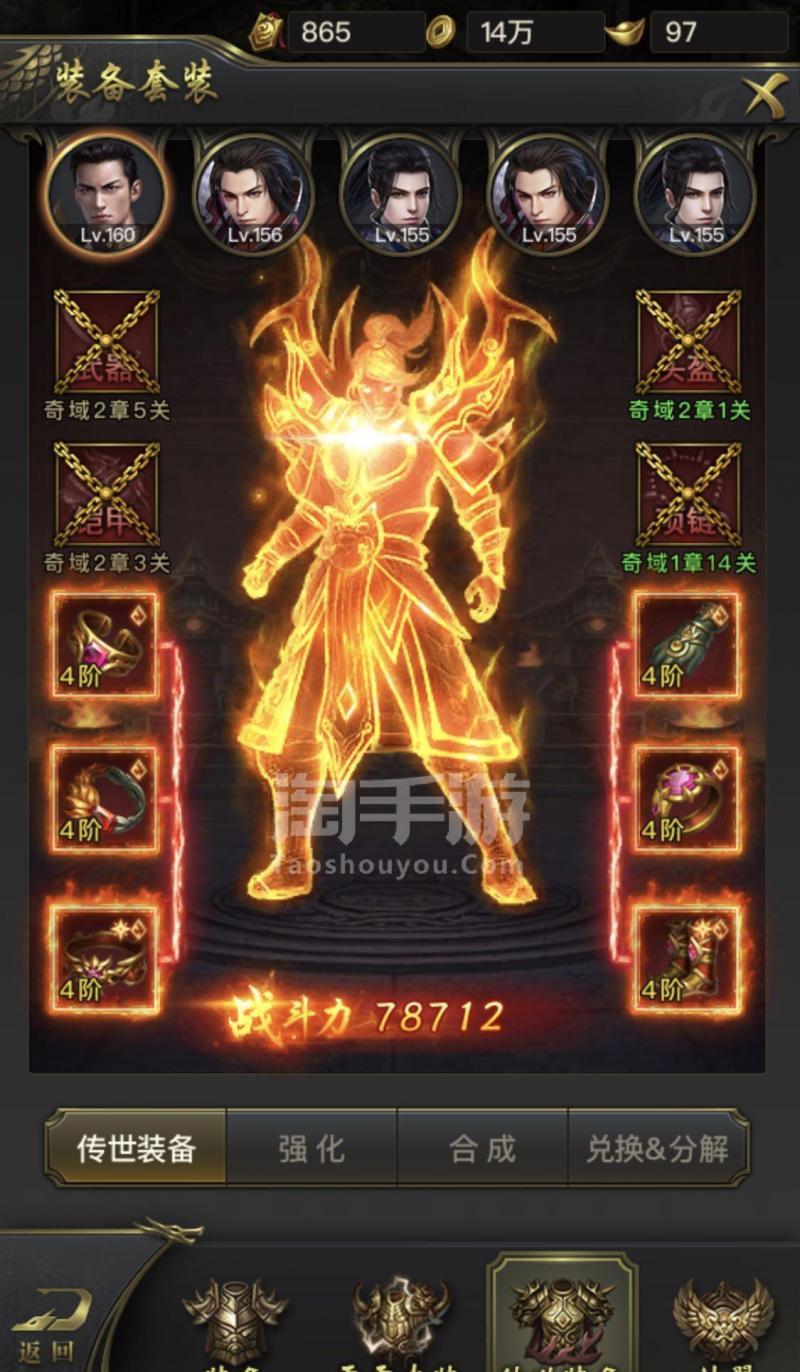
Task: Switch to the 合成 tab
Action: pyautogui.click(x=483, y=1148)
